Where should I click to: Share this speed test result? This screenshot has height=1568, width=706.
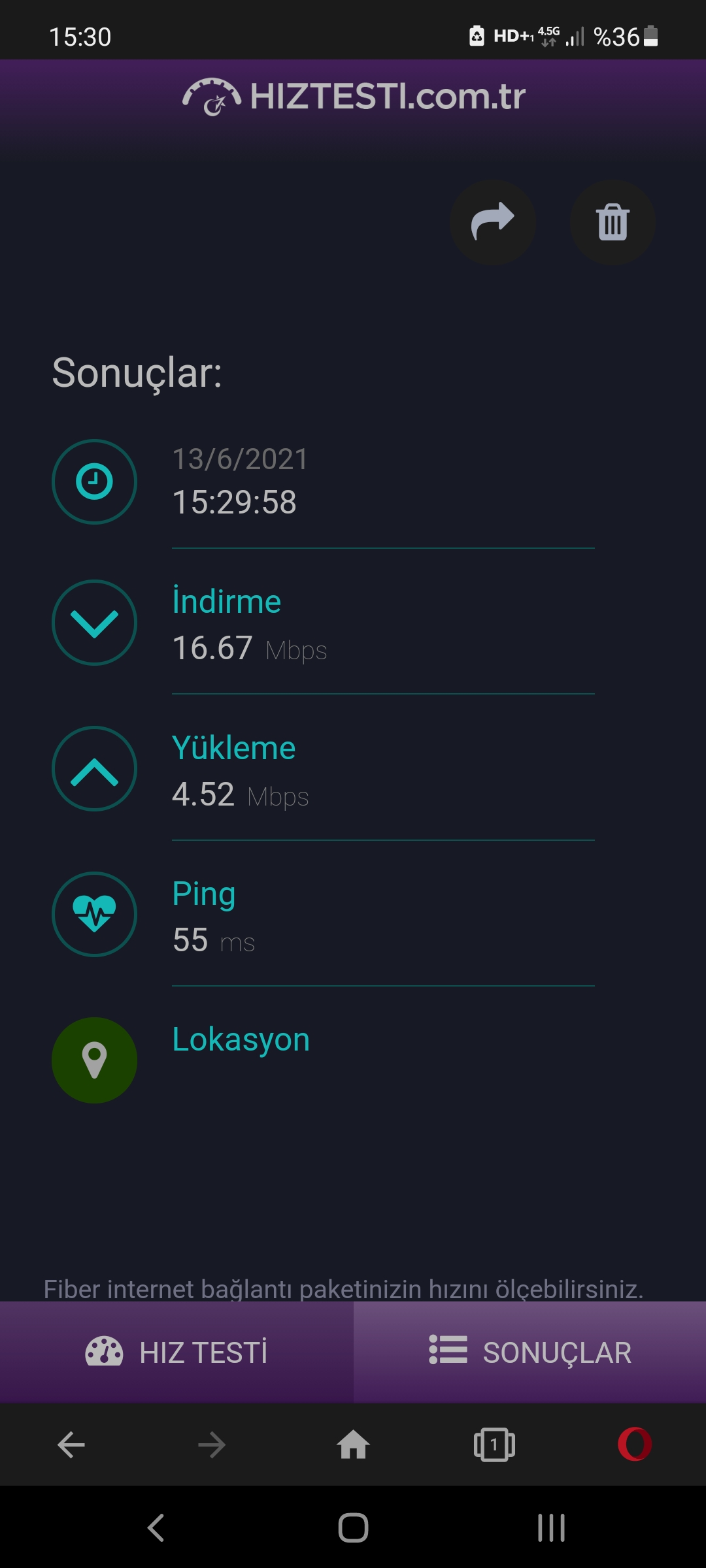coord(492,222)
